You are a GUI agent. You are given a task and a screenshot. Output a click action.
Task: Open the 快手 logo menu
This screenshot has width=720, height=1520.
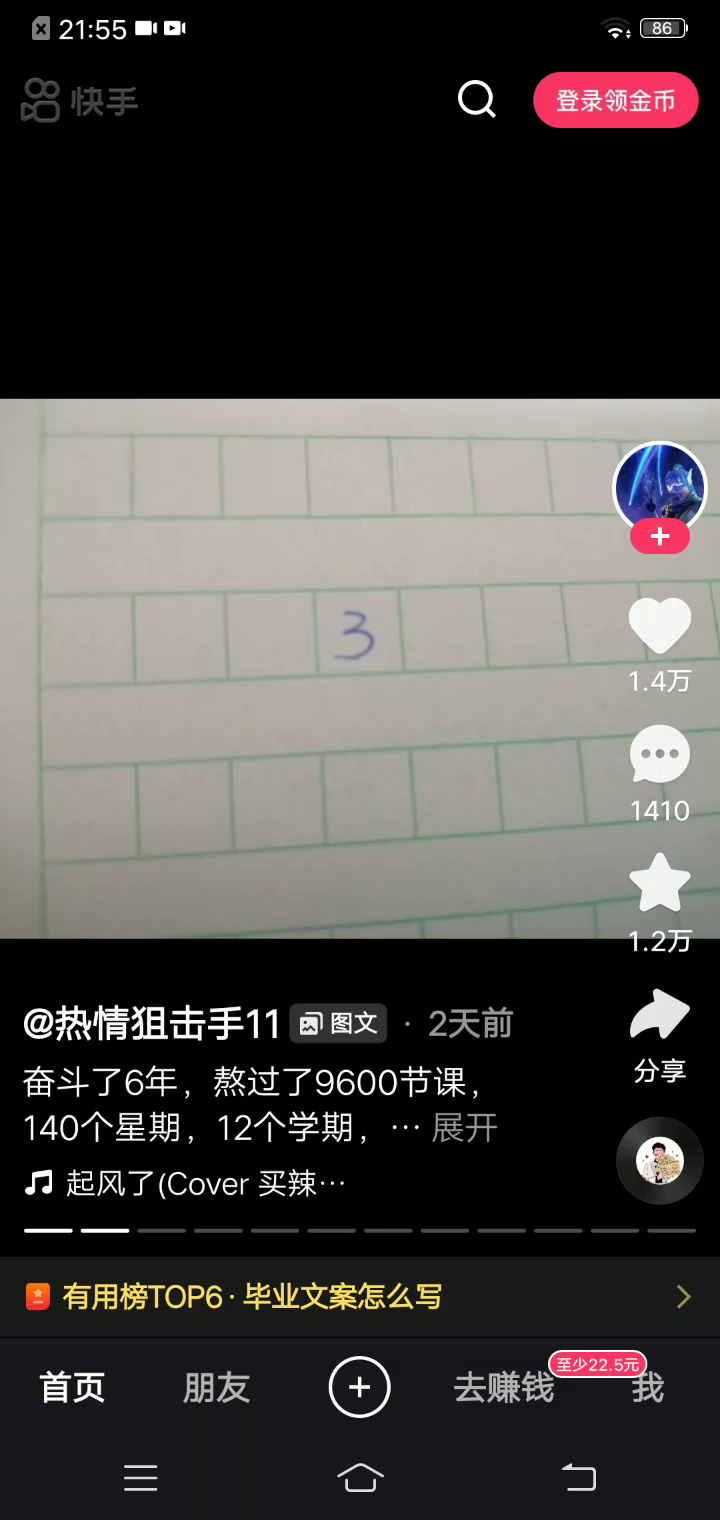80,100
